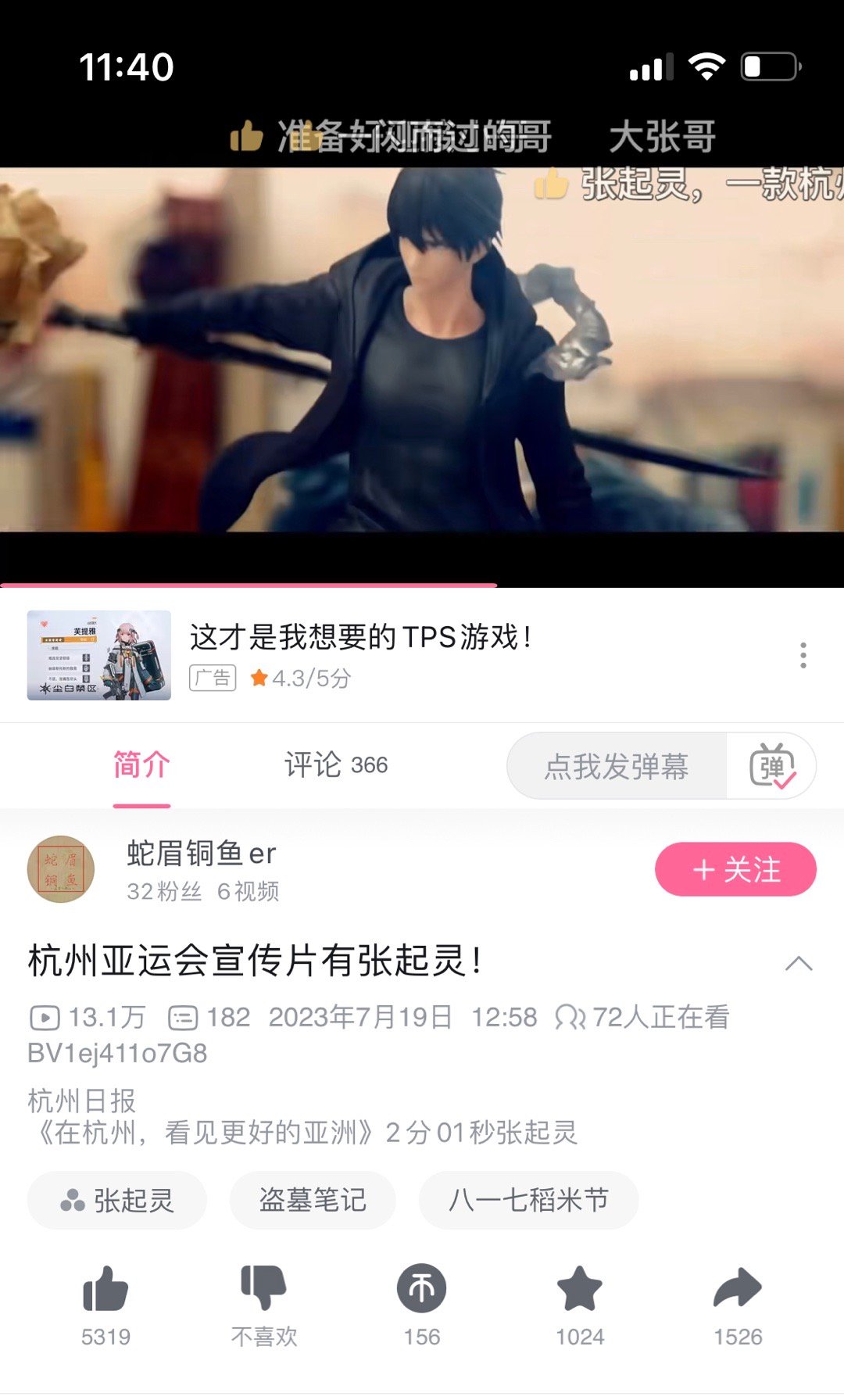Open the 张起灵 tag chip
Screen dimensions: 844x1400
coord(117,1200)
